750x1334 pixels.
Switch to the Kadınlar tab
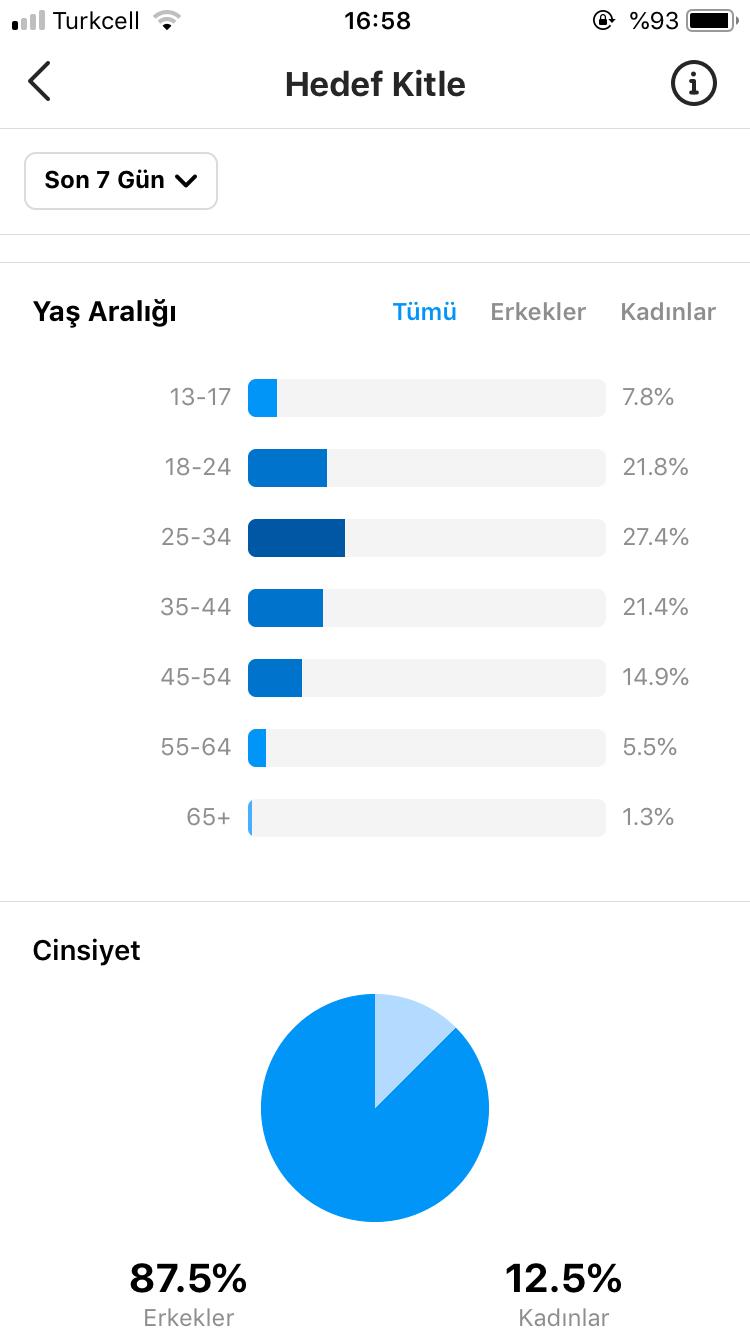pos(668,312)
